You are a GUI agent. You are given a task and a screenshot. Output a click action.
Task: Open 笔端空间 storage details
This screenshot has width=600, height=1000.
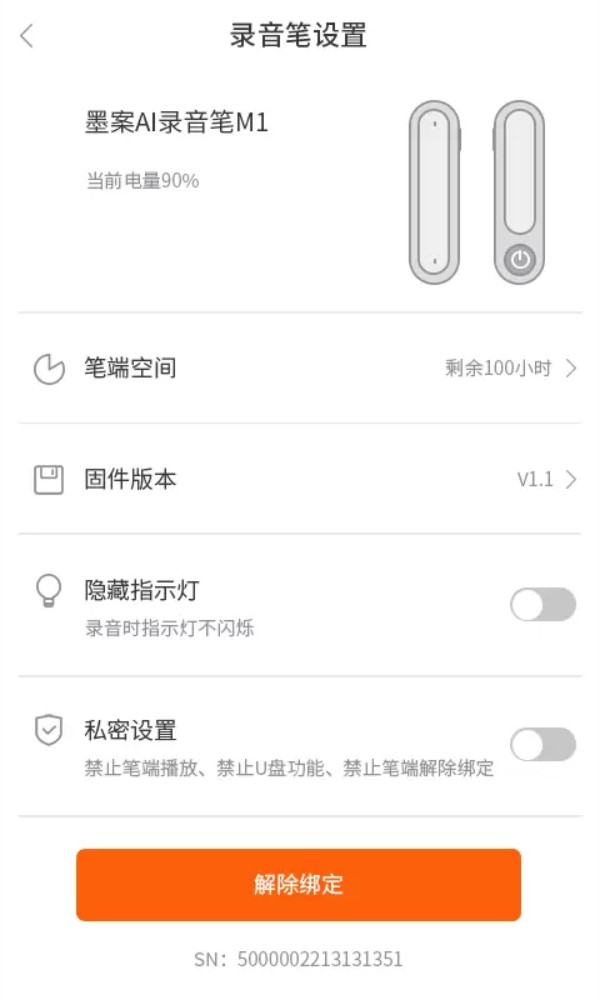300,368
